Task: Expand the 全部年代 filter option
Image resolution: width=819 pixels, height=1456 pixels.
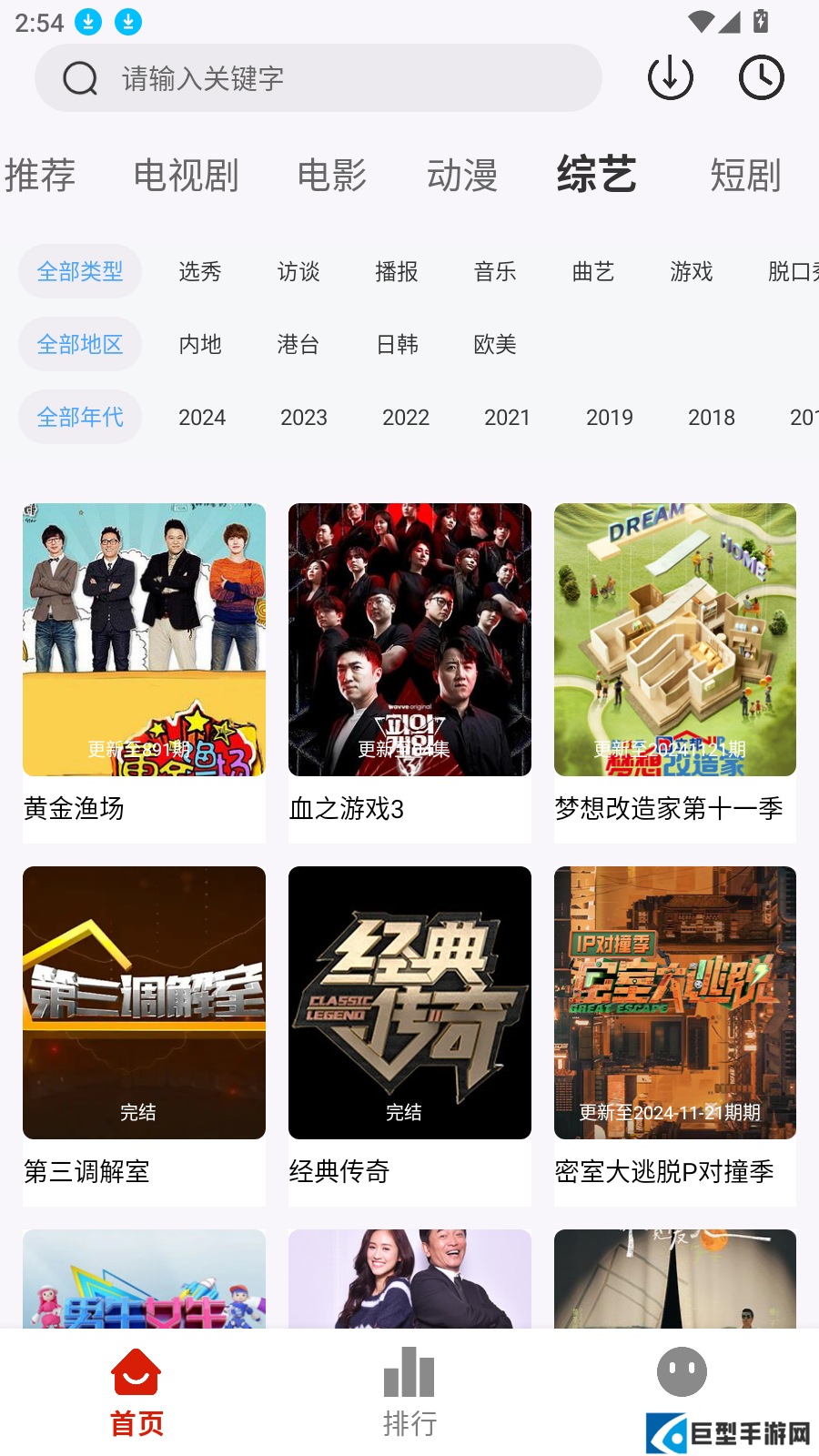Action: tap(79, 417)
